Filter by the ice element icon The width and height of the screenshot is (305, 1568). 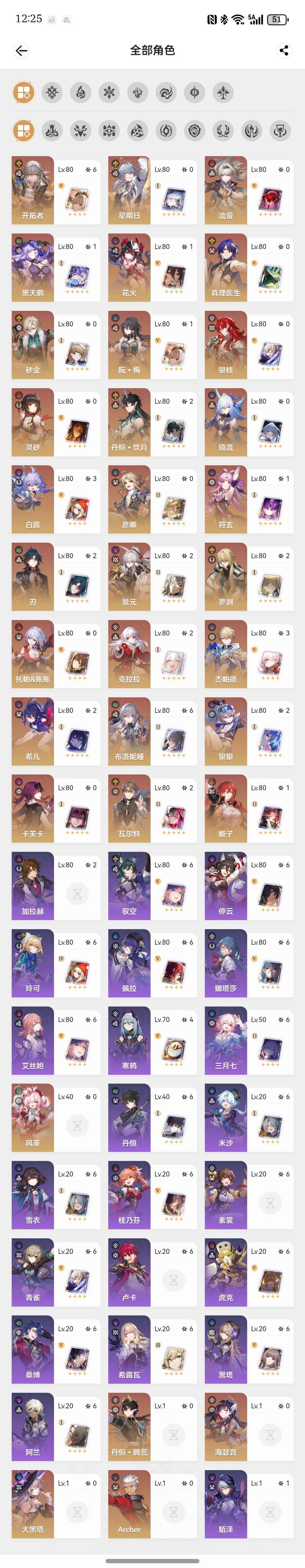(109, 93)
